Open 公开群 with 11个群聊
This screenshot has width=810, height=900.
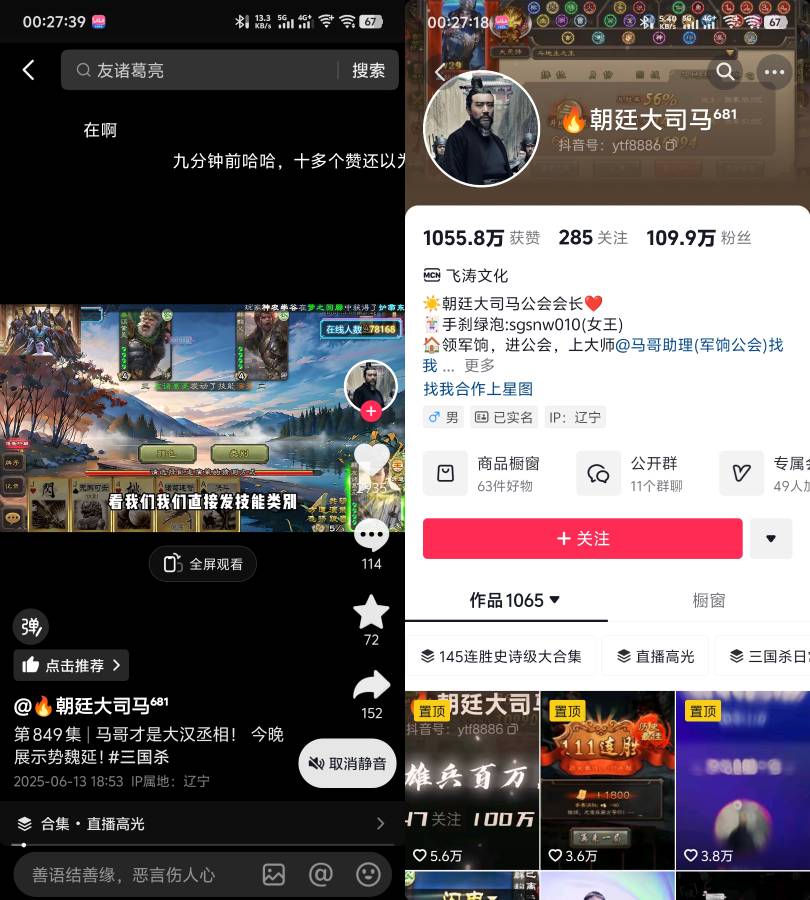(x=633, y=473)
